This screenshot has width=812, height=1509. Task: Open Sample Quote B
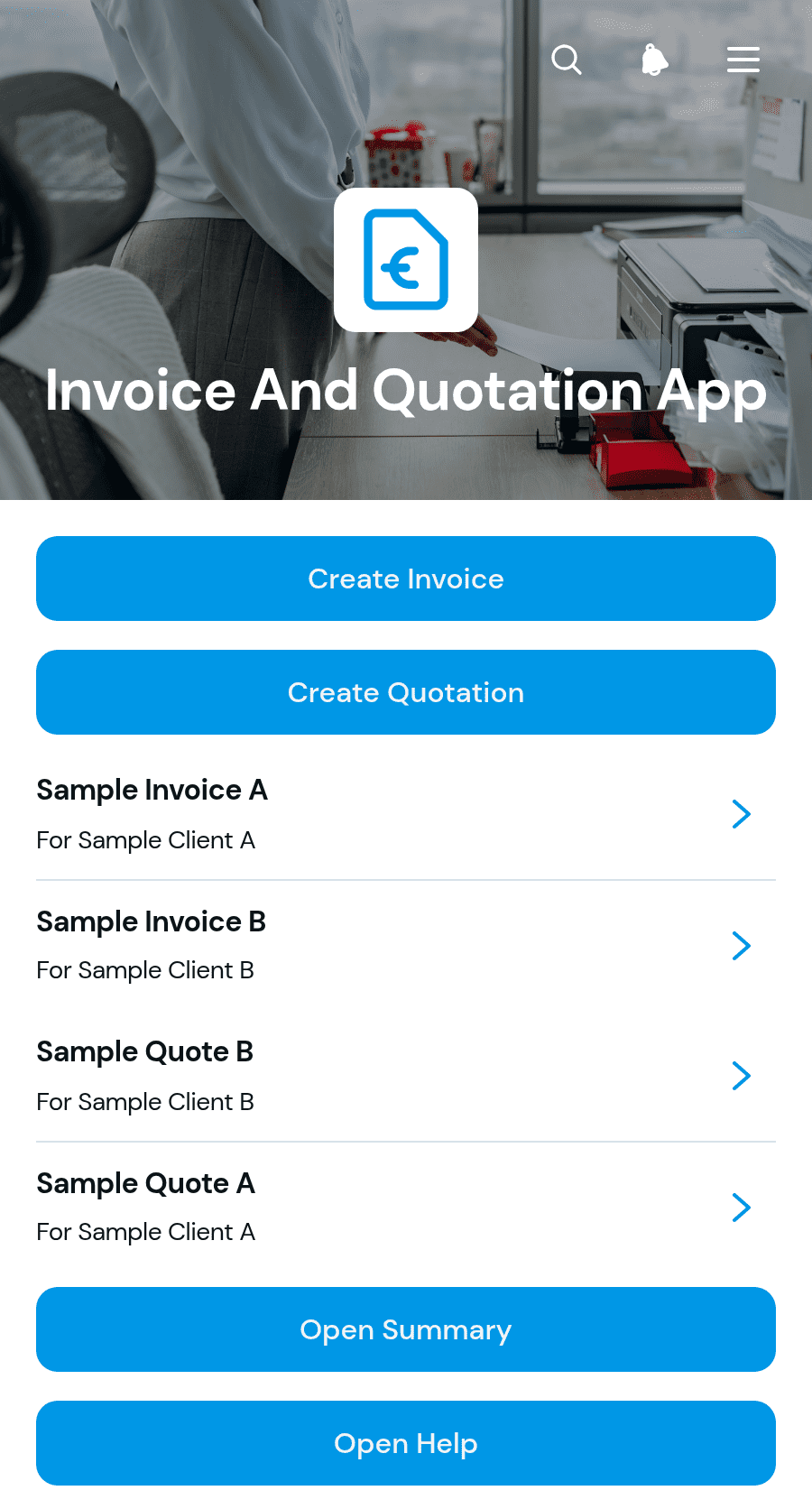click(x=406, y=1076)
